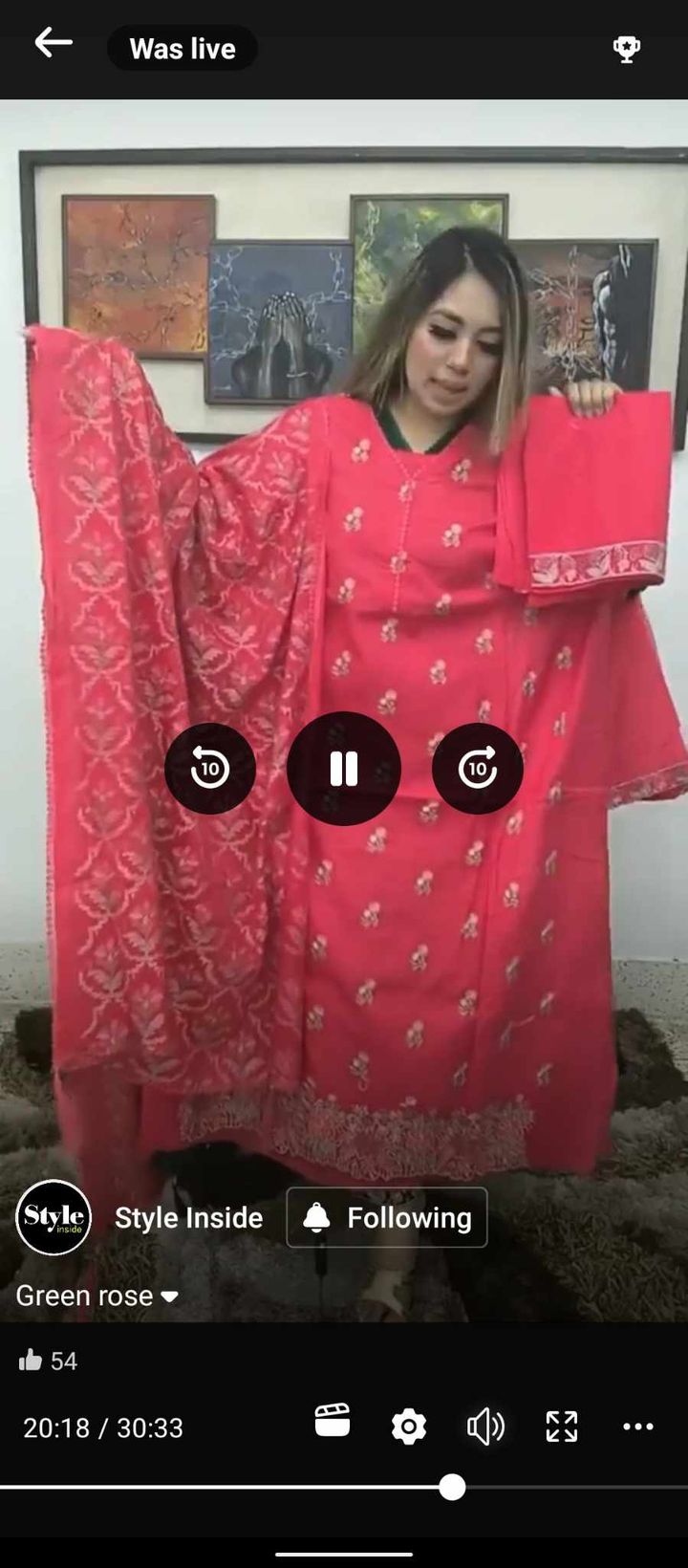688x1568 pixels.
Task: Pause the video playback
Action: (344, 768)
